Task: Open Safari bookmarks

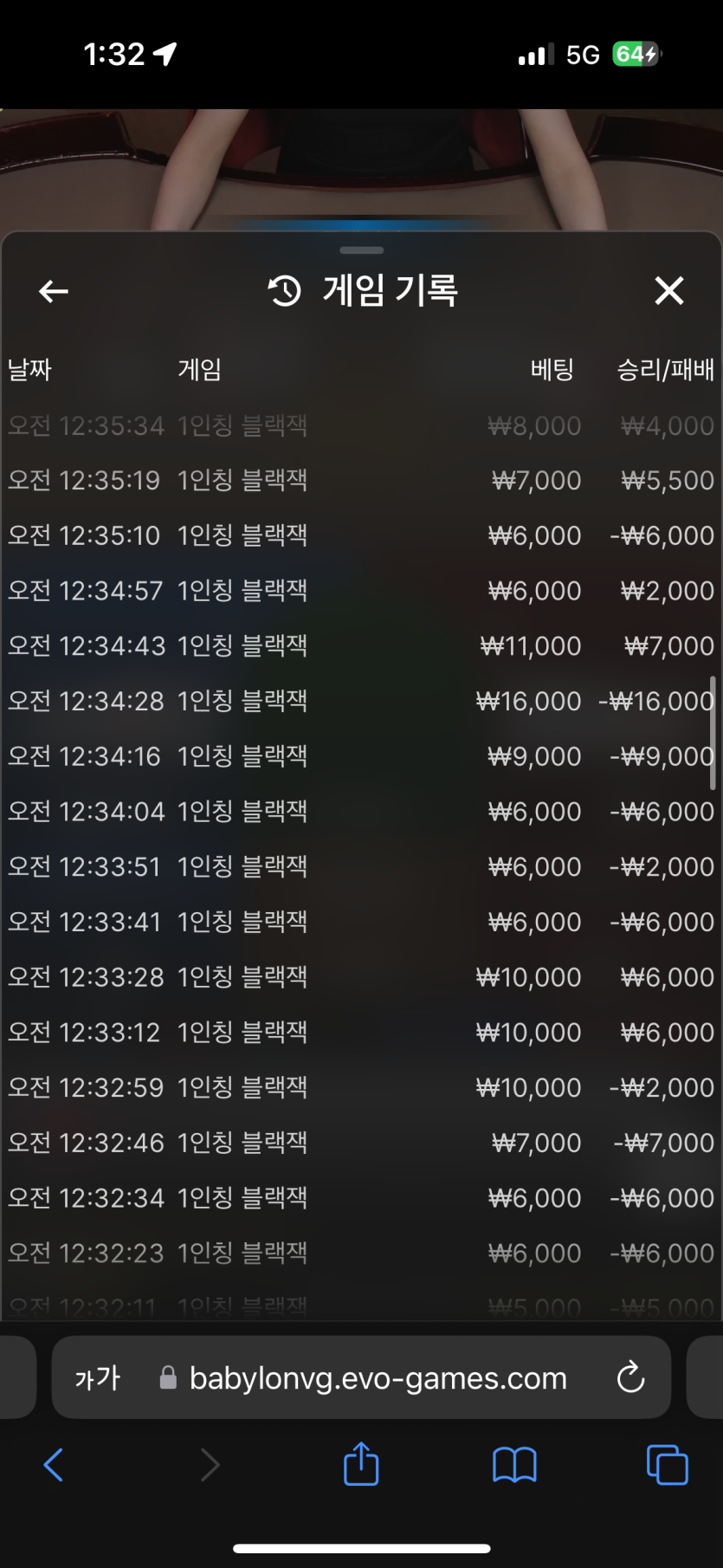Action: (x=514, y=1465)
